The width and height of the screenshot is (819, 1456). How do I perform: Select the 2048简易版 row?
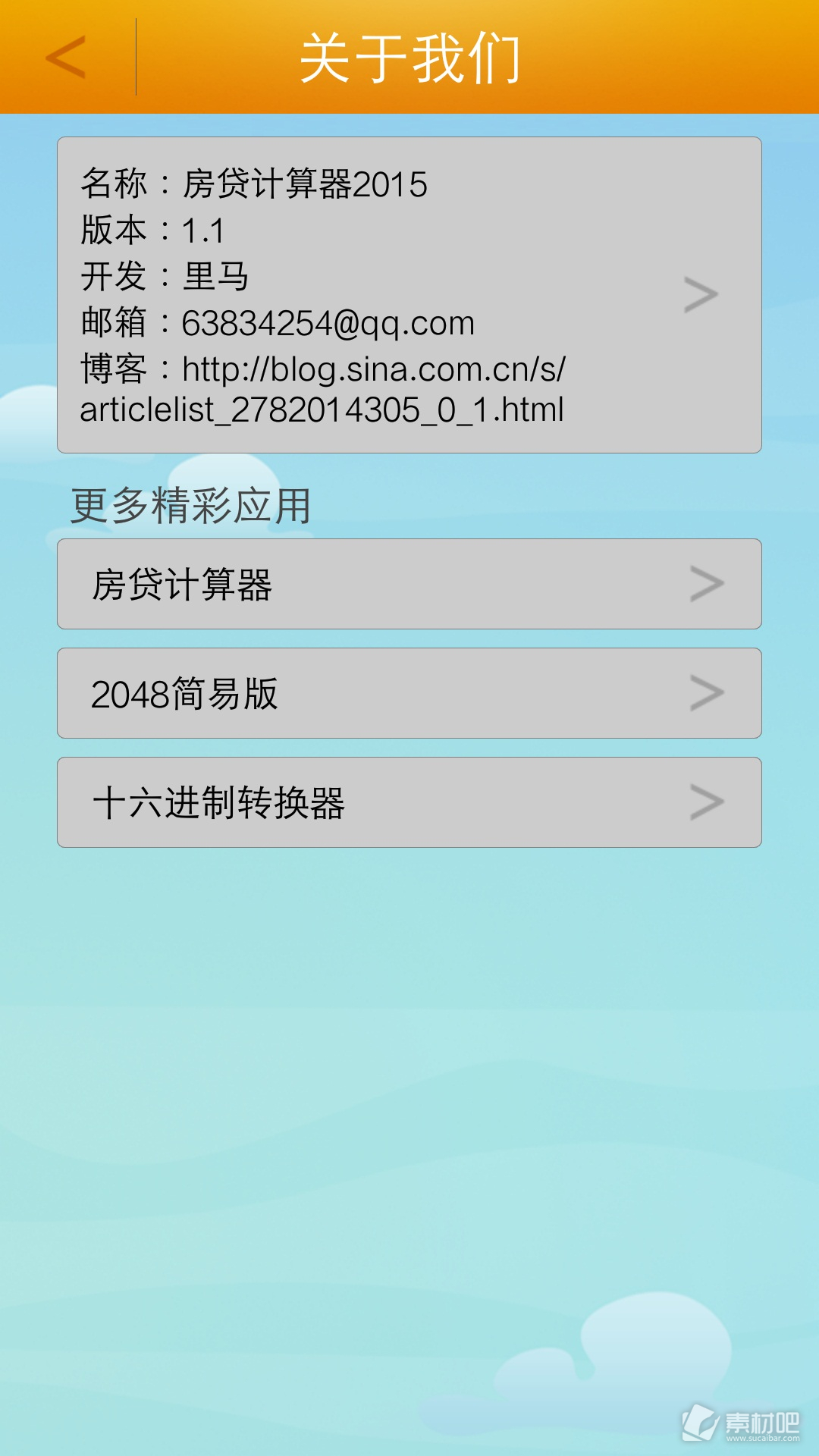click(409, 693)
